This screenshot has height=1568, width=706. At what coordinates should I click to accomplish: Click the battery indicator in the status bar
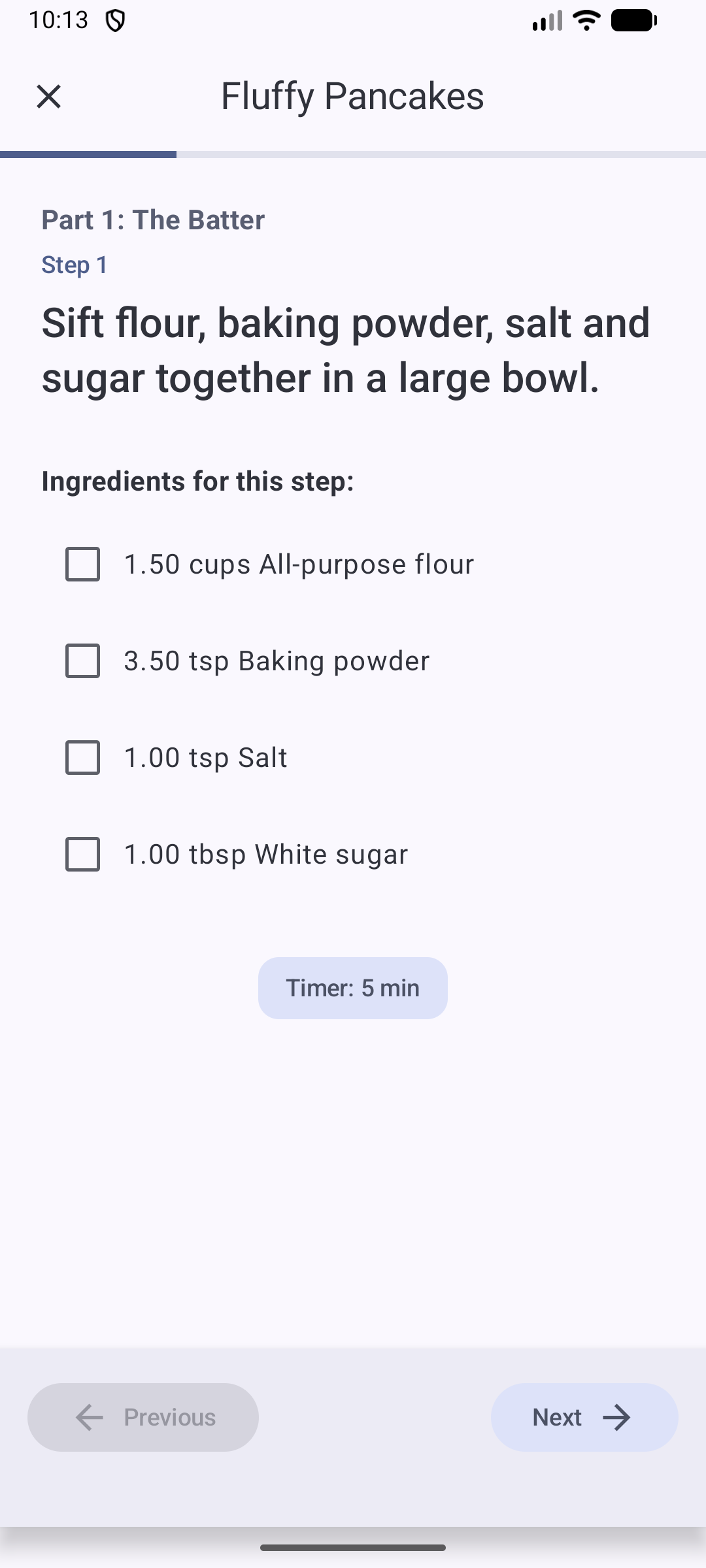[633, 20]
